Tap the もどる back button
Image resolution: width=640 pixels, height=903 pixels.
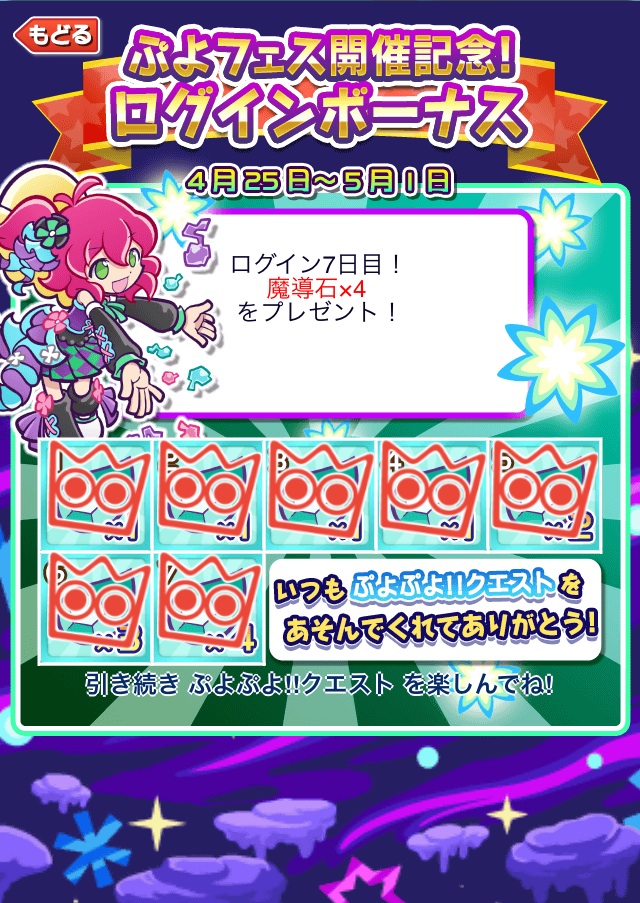(x=57, y=35)
